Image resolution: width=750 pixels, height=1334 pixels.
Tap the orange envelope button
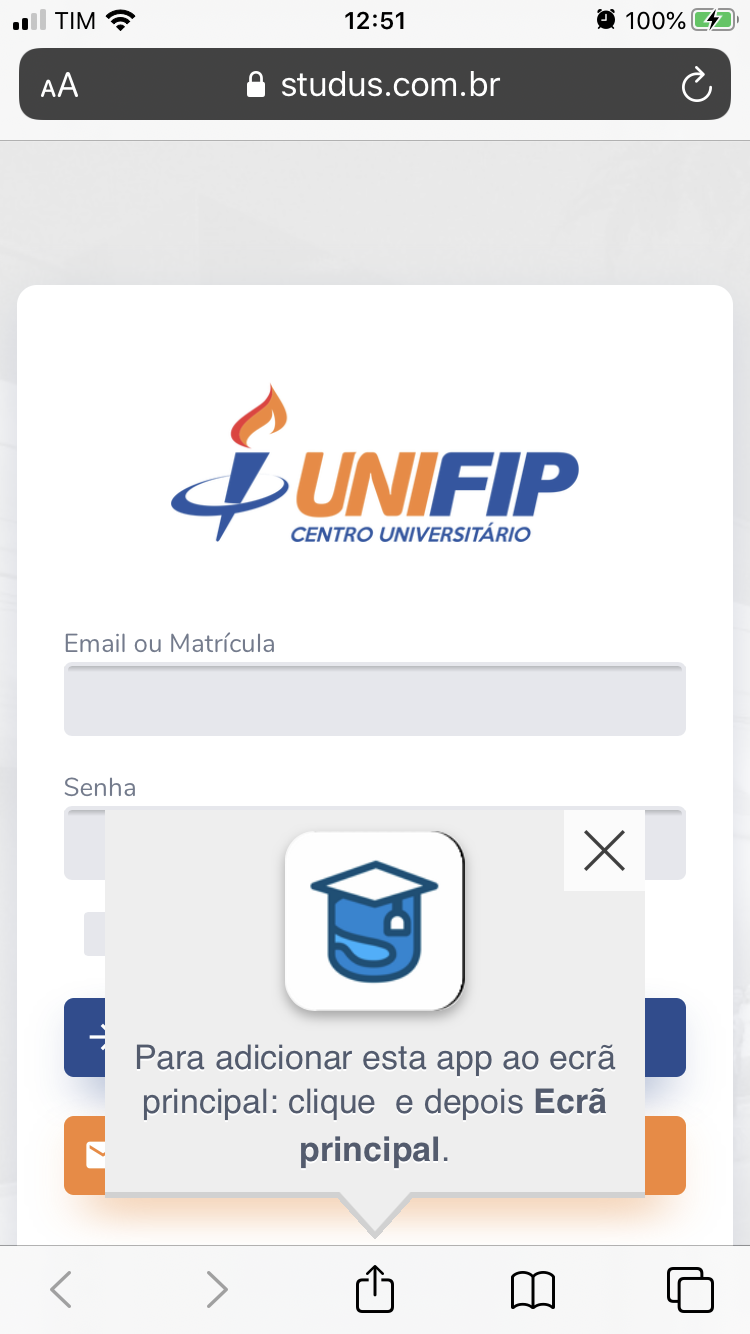[x=84, y=1155]
